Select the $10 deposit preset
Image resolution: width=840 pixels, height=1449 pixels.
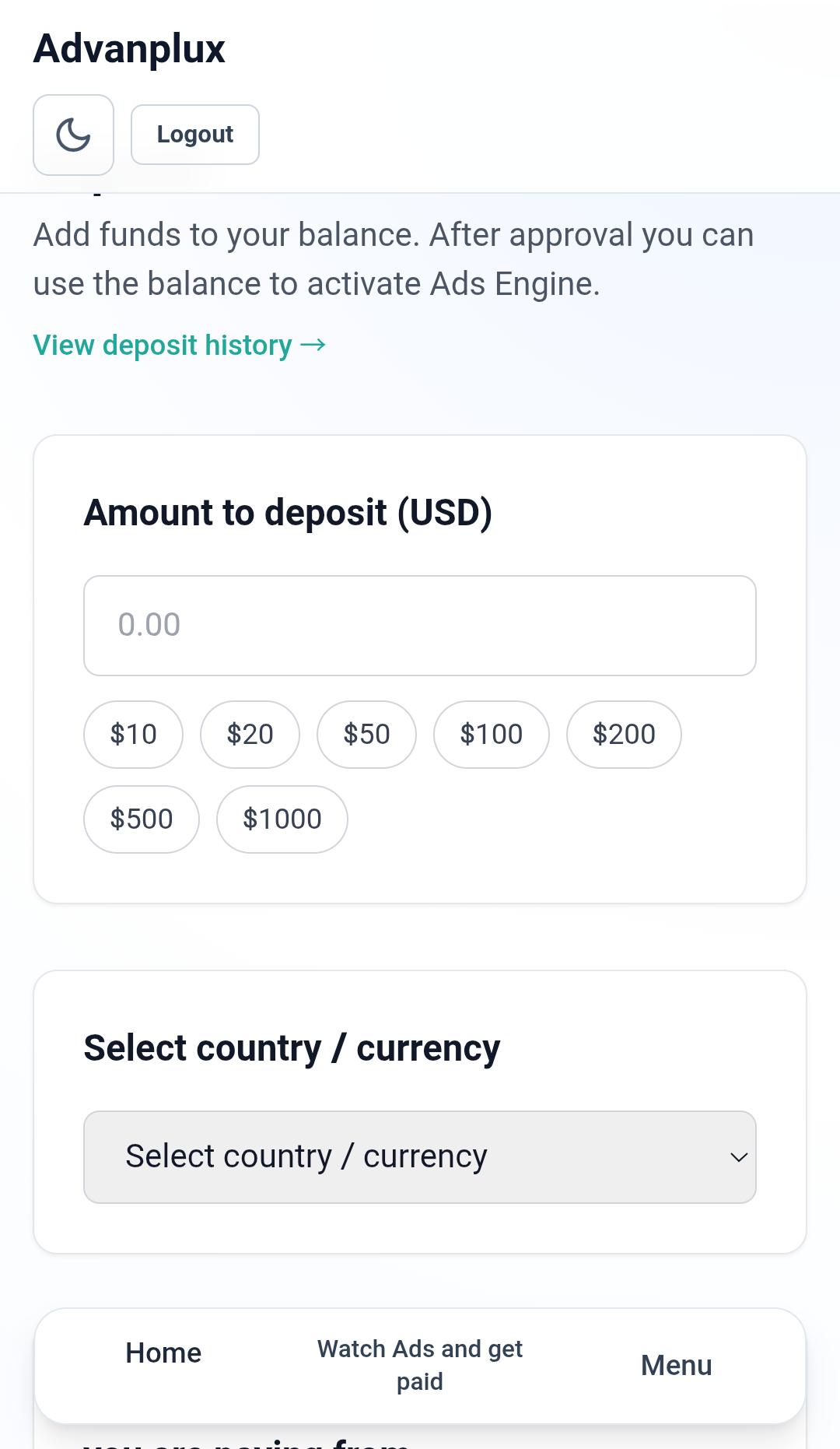[133, 734]
